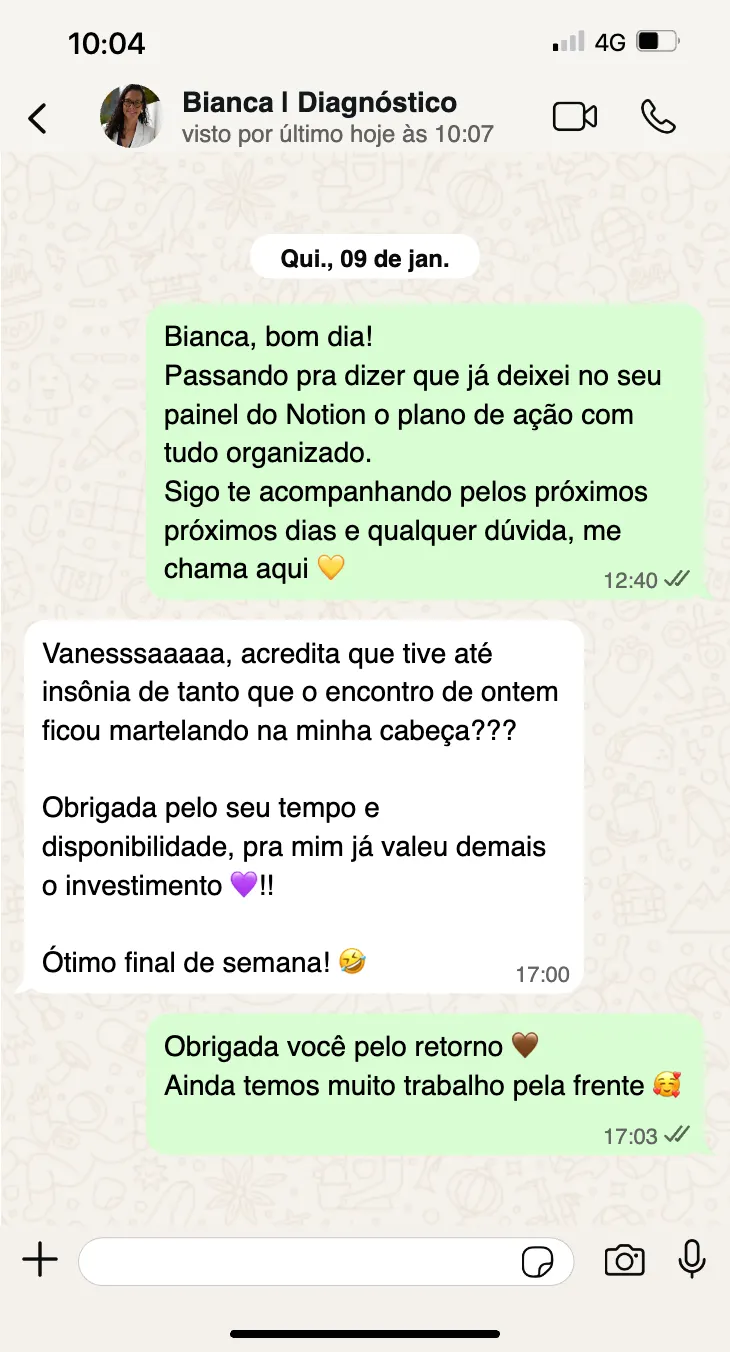Image resolution: width=730 pixels, height=1352 pixels.
Task: Start a video call with Bianca
Action: (575, 117)
